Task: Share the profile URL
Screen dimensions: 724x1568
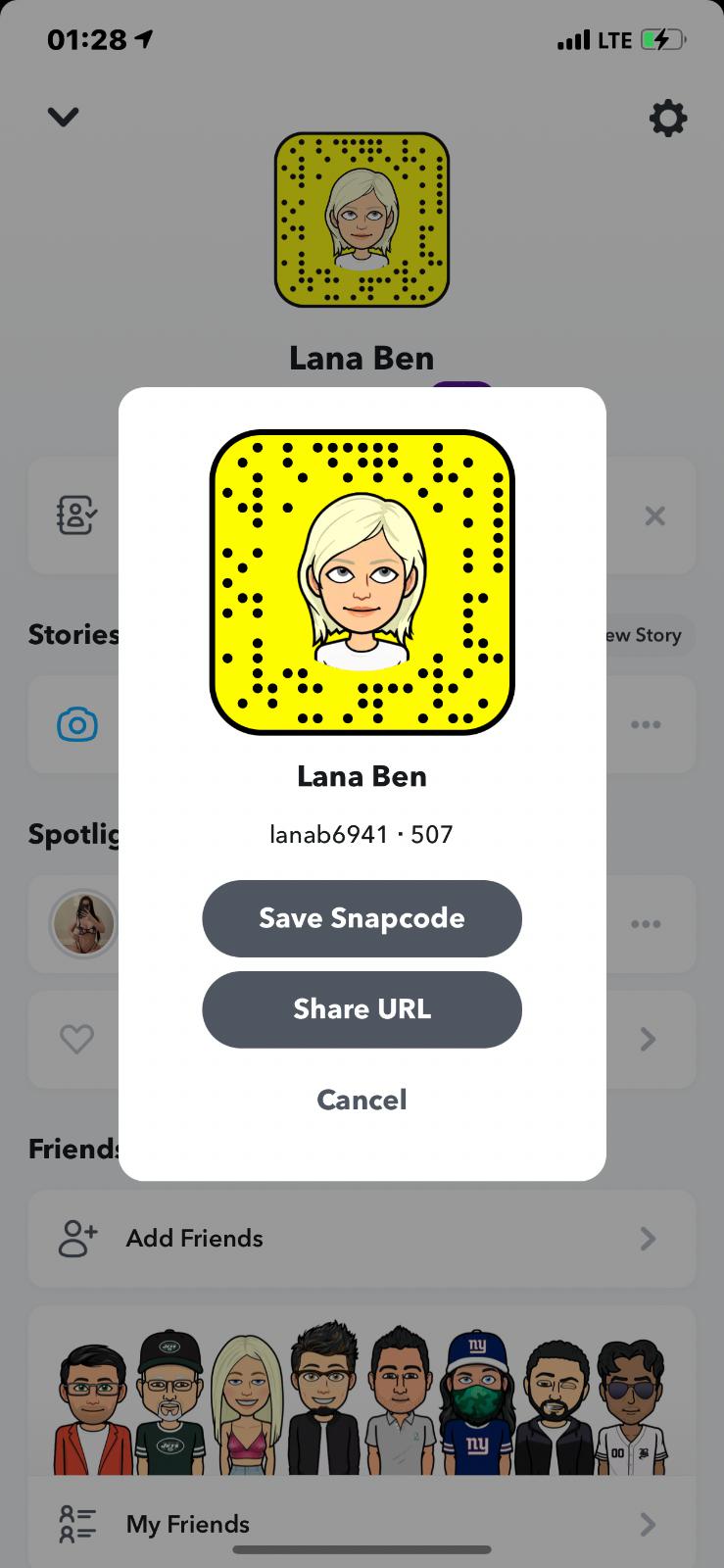Action: tap(362, 1009)
